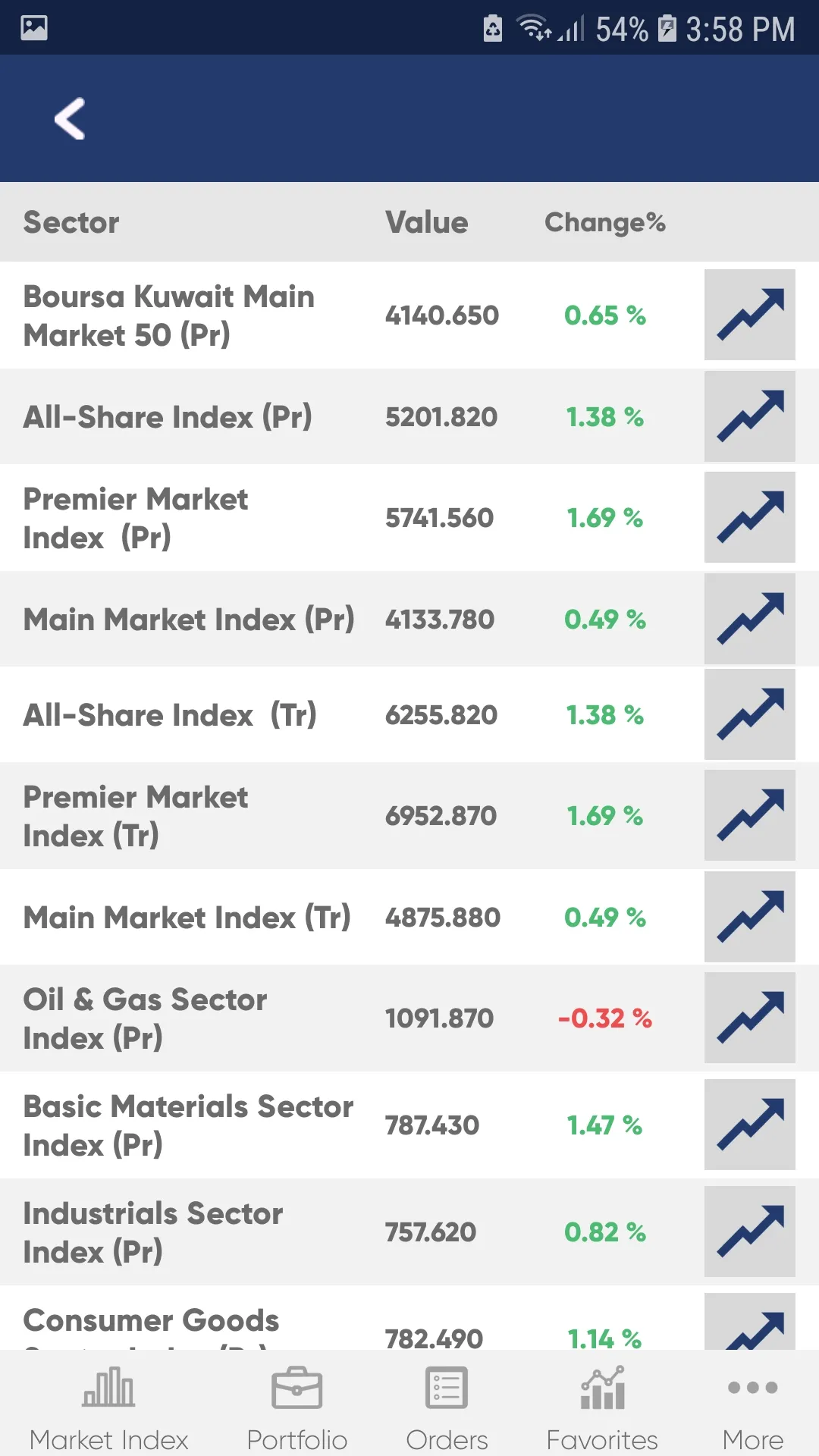Screen dimensions: 819x1456
Task: View Premier Market Index (Tr) chart icon
Action: 749,815
